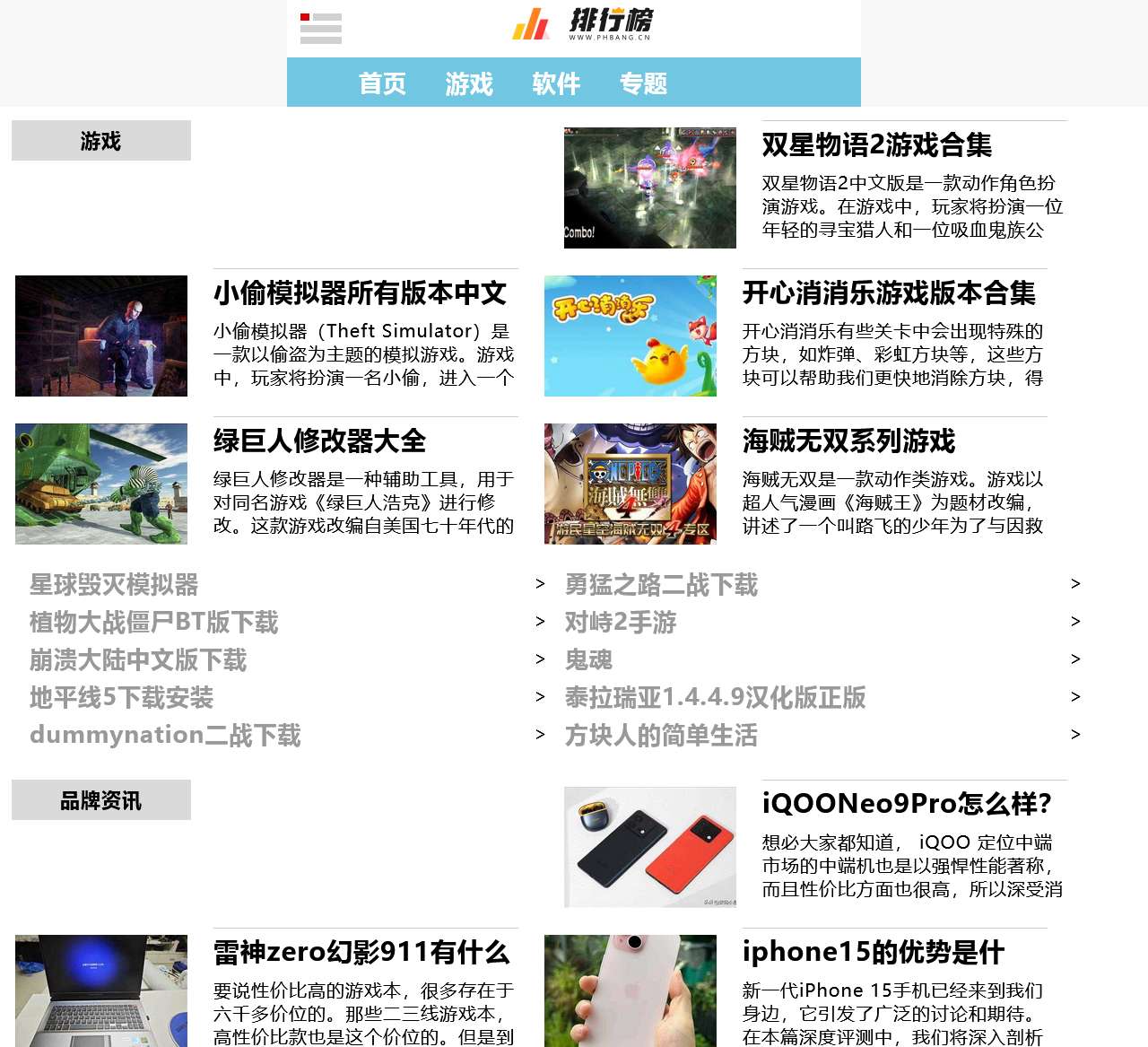
Task: Open 绿巨人修改器大全 card
Action: (x=319, y=441)
